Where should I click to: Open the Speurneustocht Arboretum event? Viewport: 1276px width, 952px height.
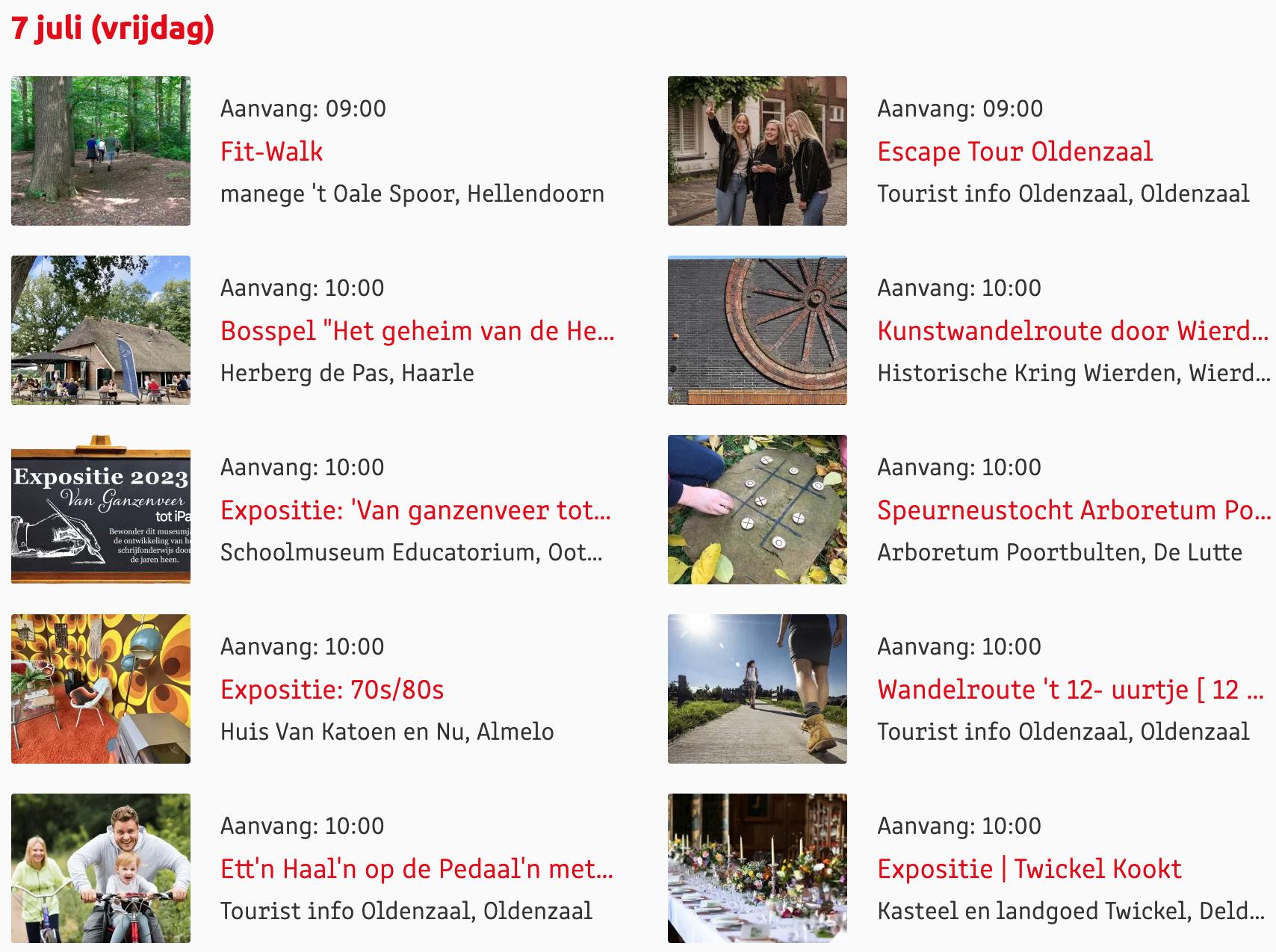(1073, 510)
